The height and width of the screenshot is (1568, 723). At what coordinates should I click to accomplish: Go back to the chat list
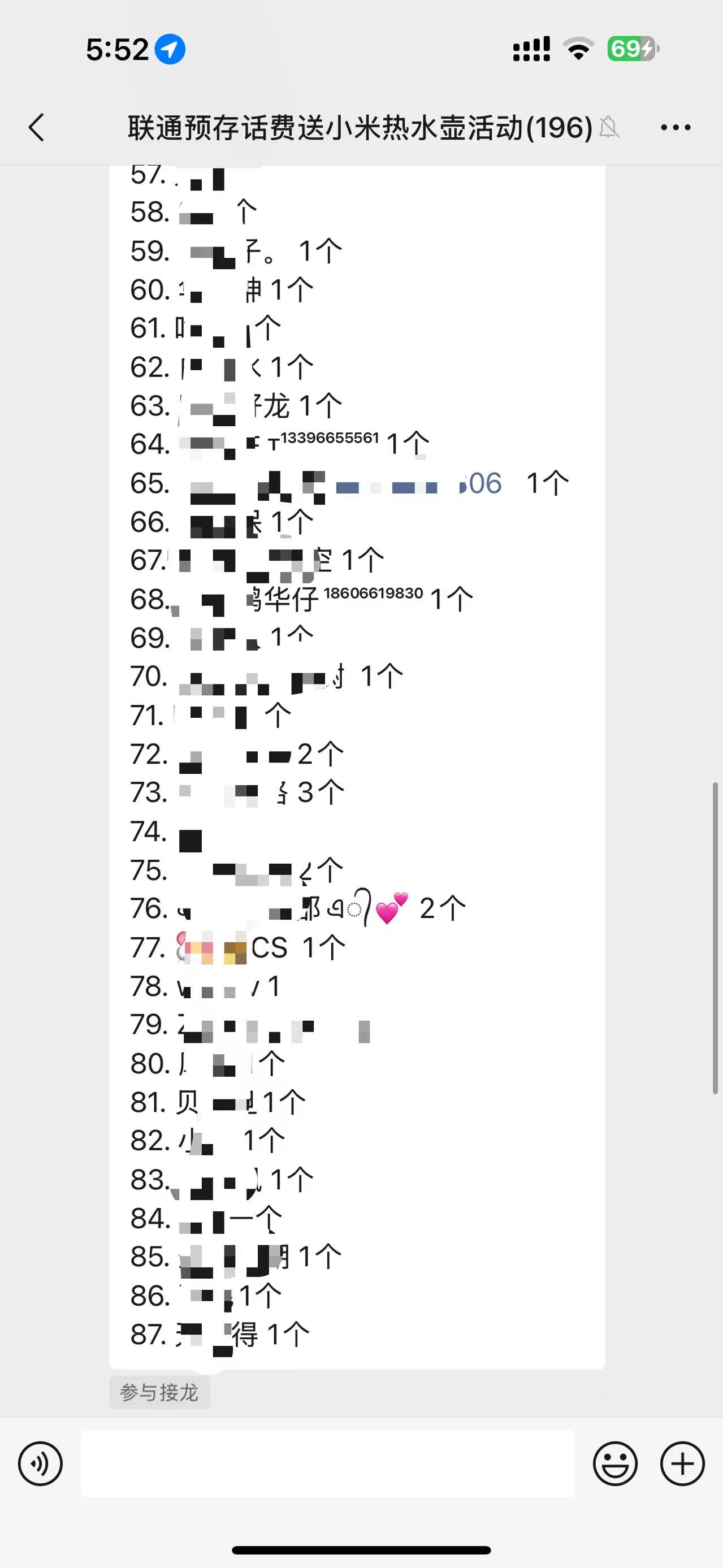37,127
